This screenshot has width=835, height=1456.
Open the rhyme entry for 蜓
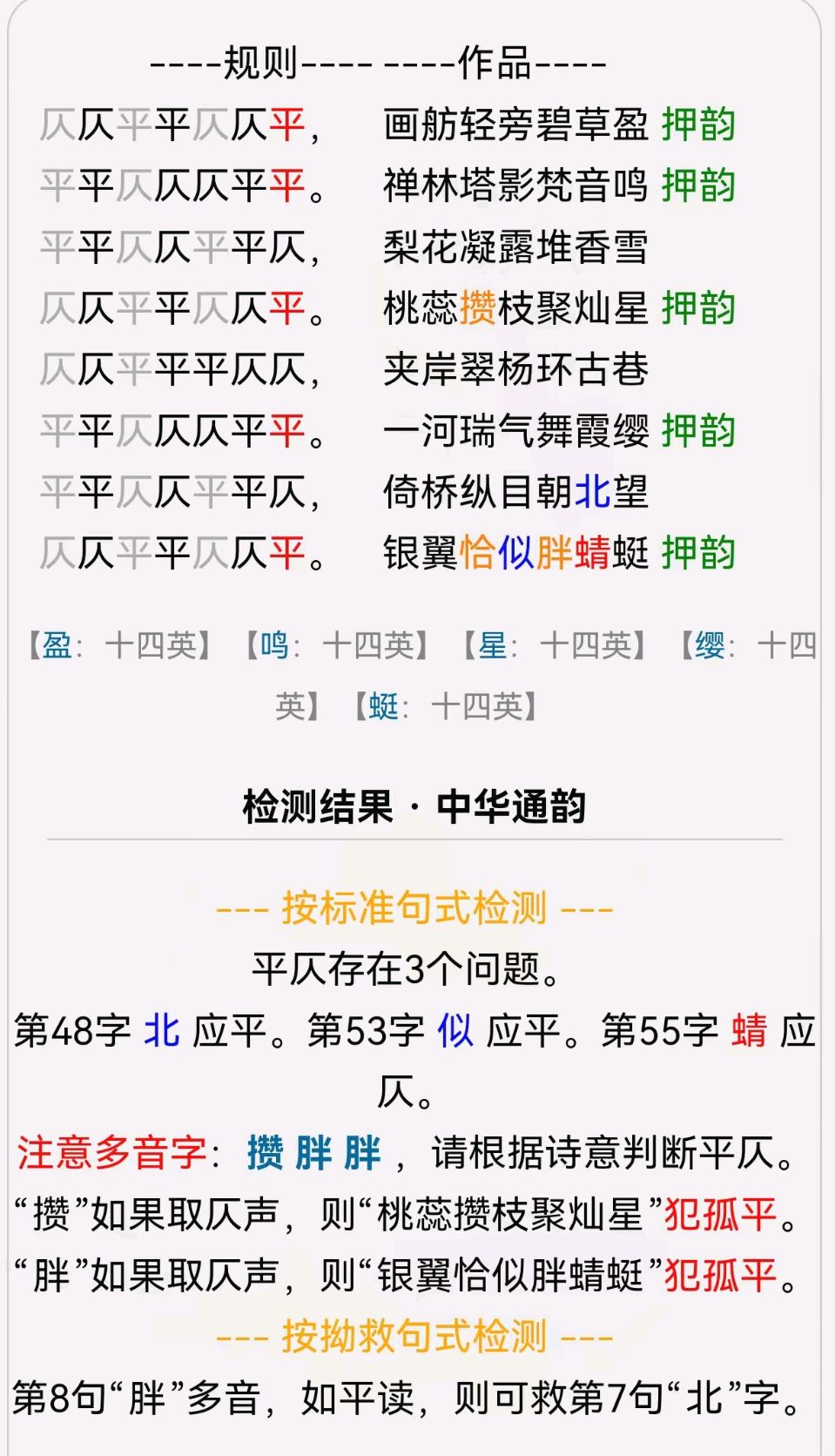coord(383,706)
